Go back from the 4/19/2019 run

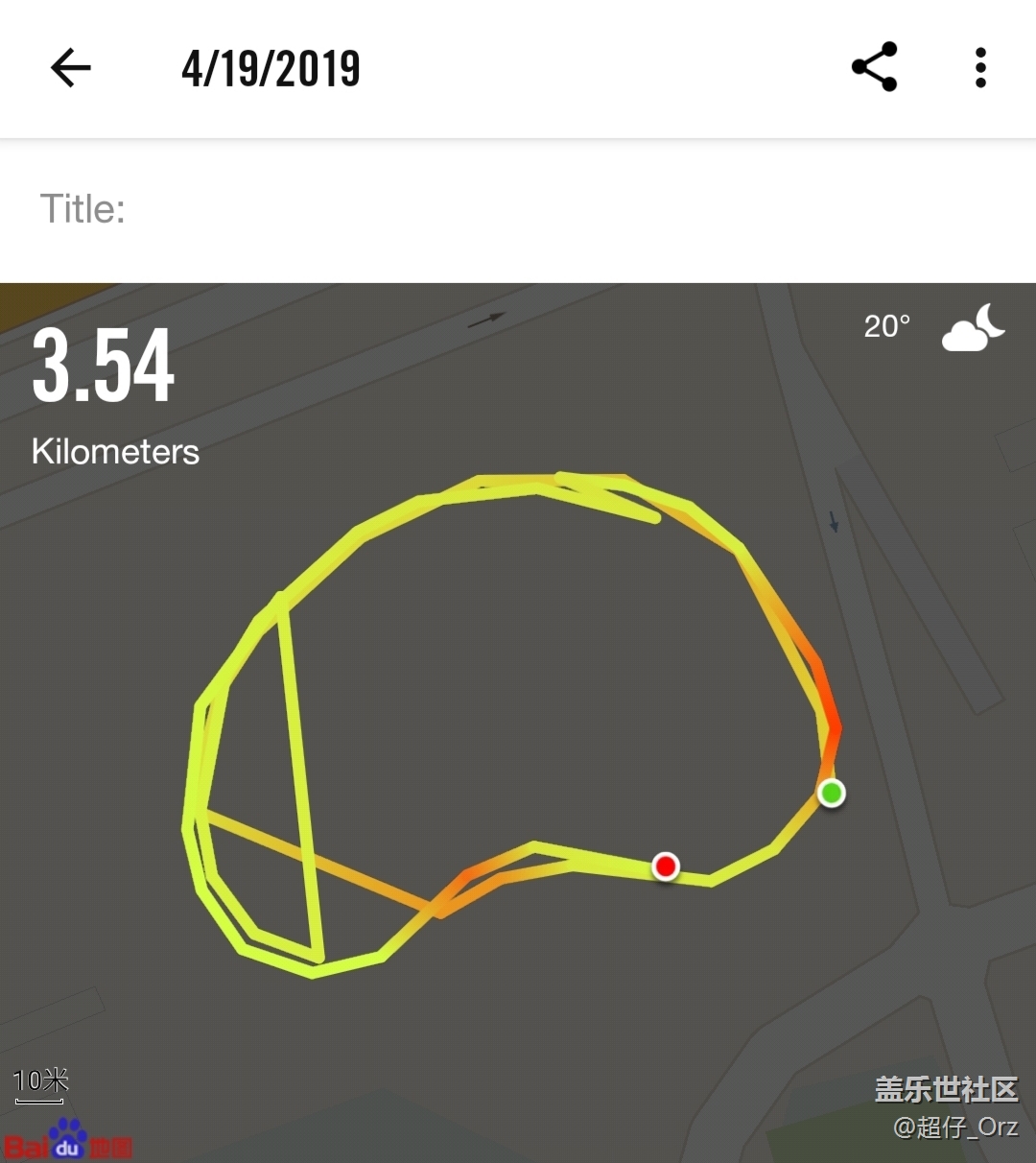(70, 68)
